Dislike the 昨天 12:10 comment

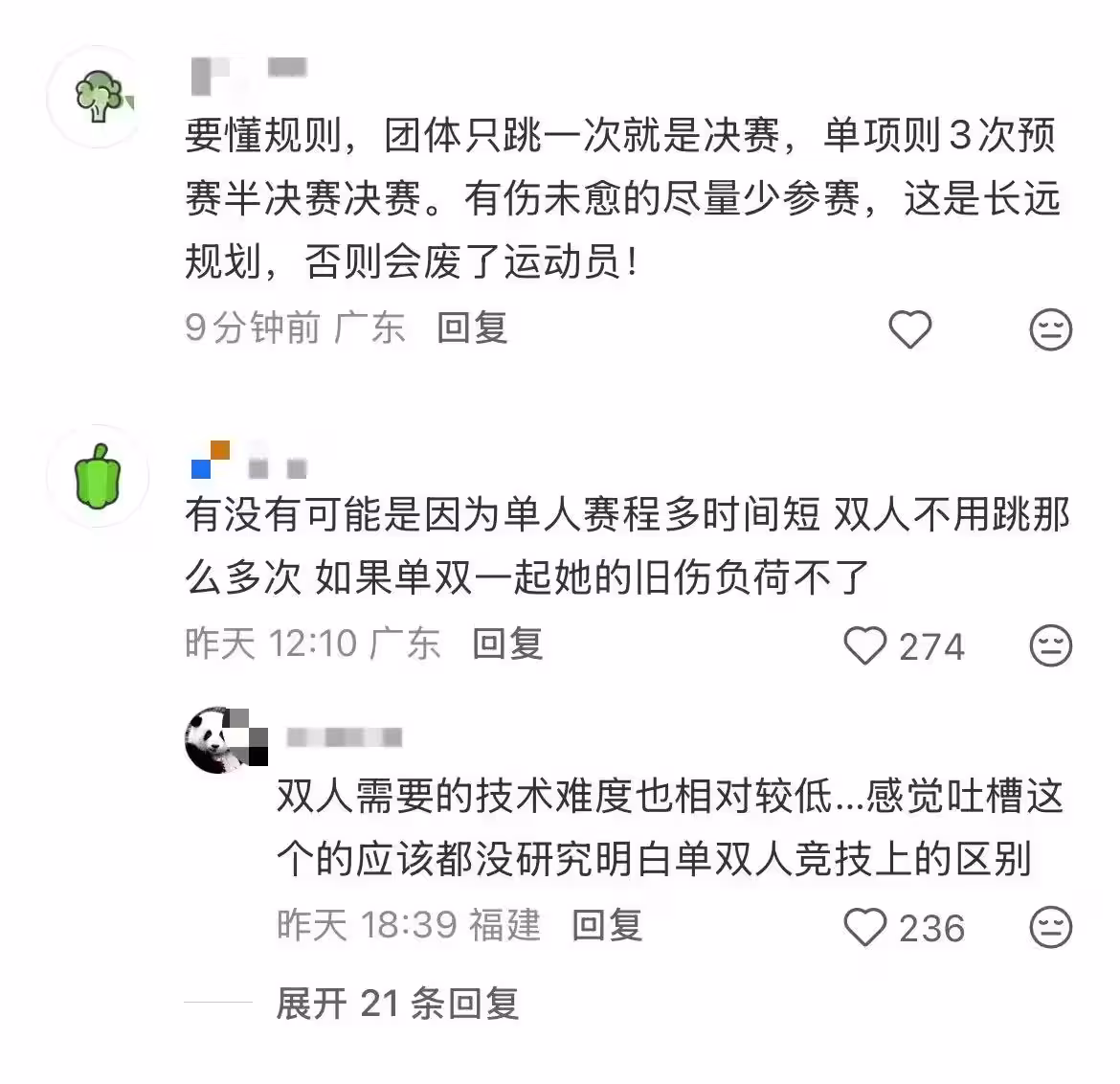click(1050, 646)
